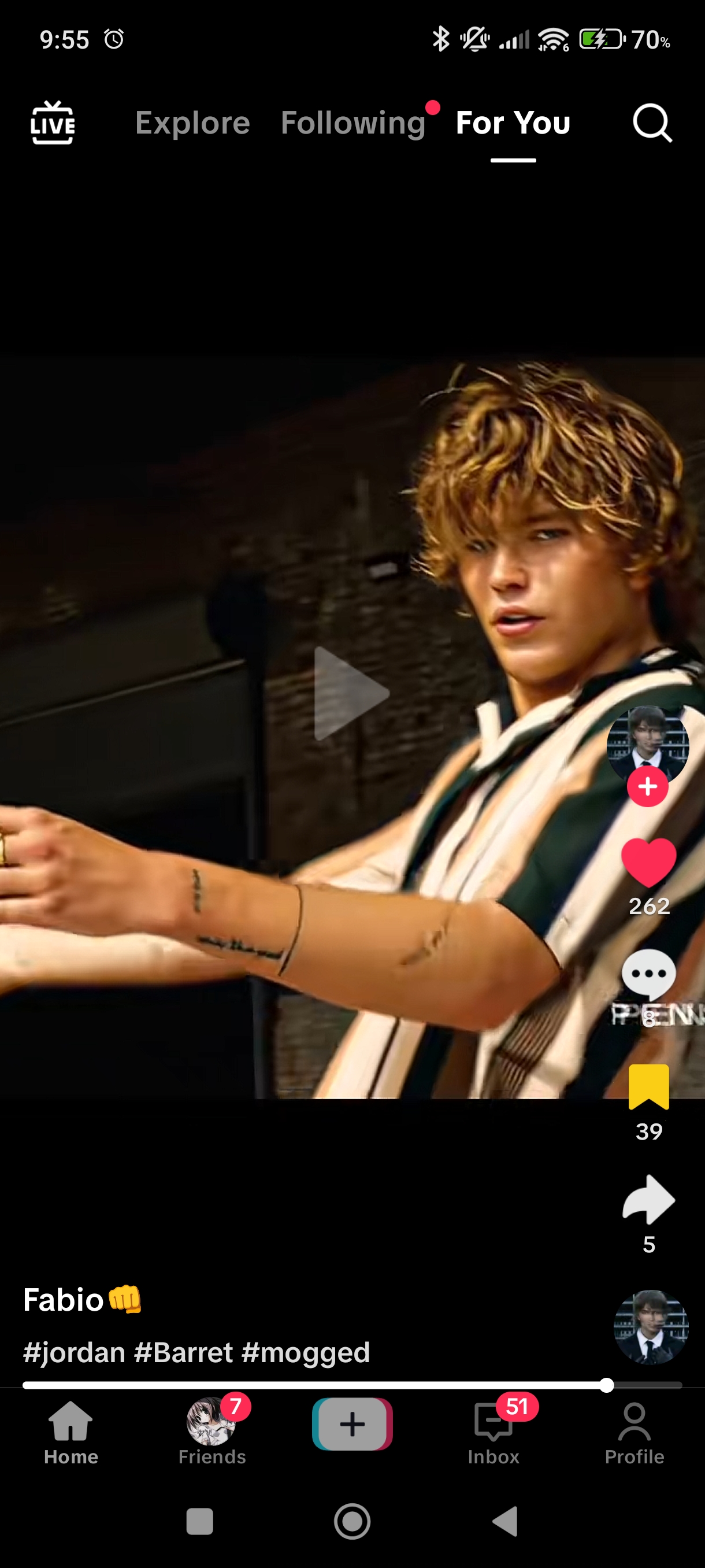
Task: Follow the creator with the plus badge
Action: pyautogui.click(x=647, y=786)
